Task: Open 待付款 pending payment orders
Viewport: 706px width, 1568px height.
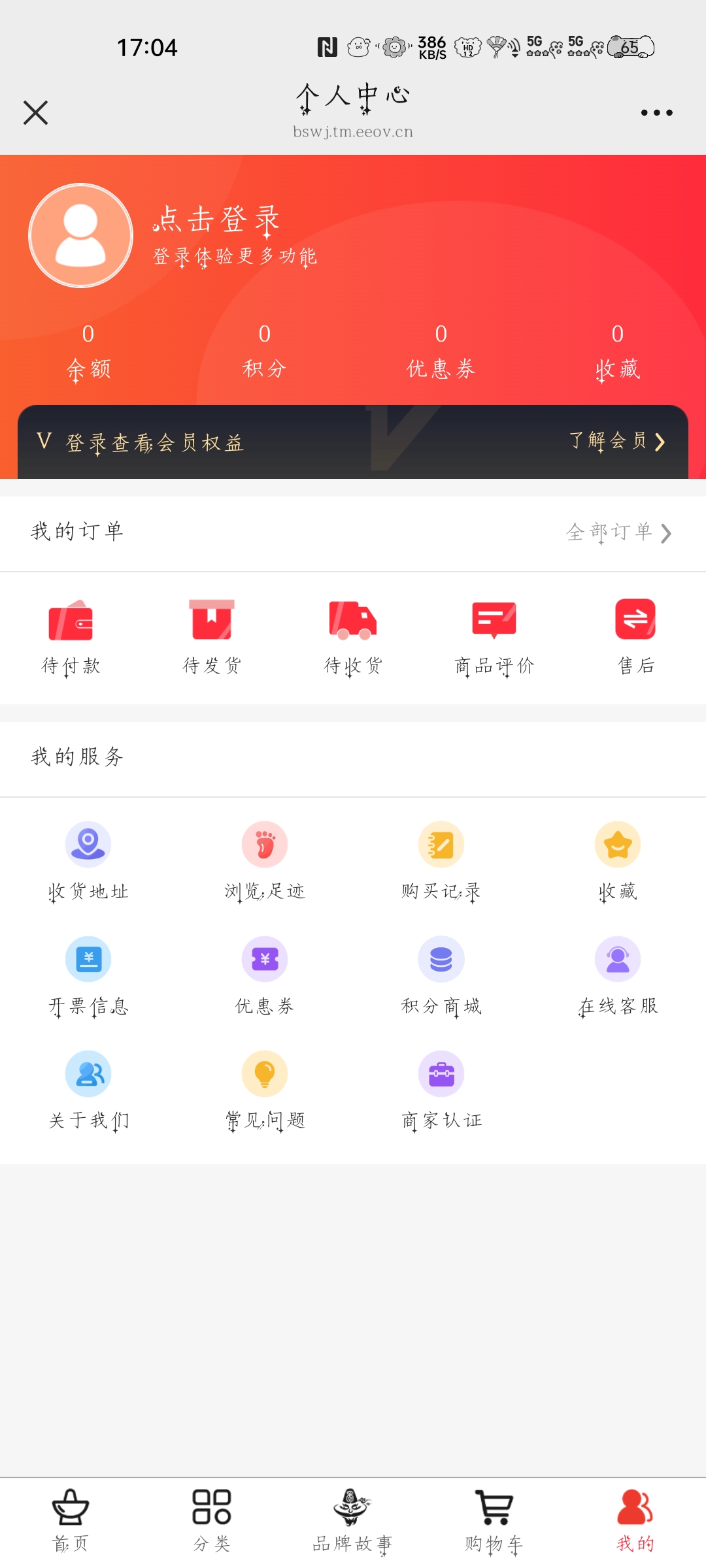Action: pyautogui.click(x=71, y=636)
